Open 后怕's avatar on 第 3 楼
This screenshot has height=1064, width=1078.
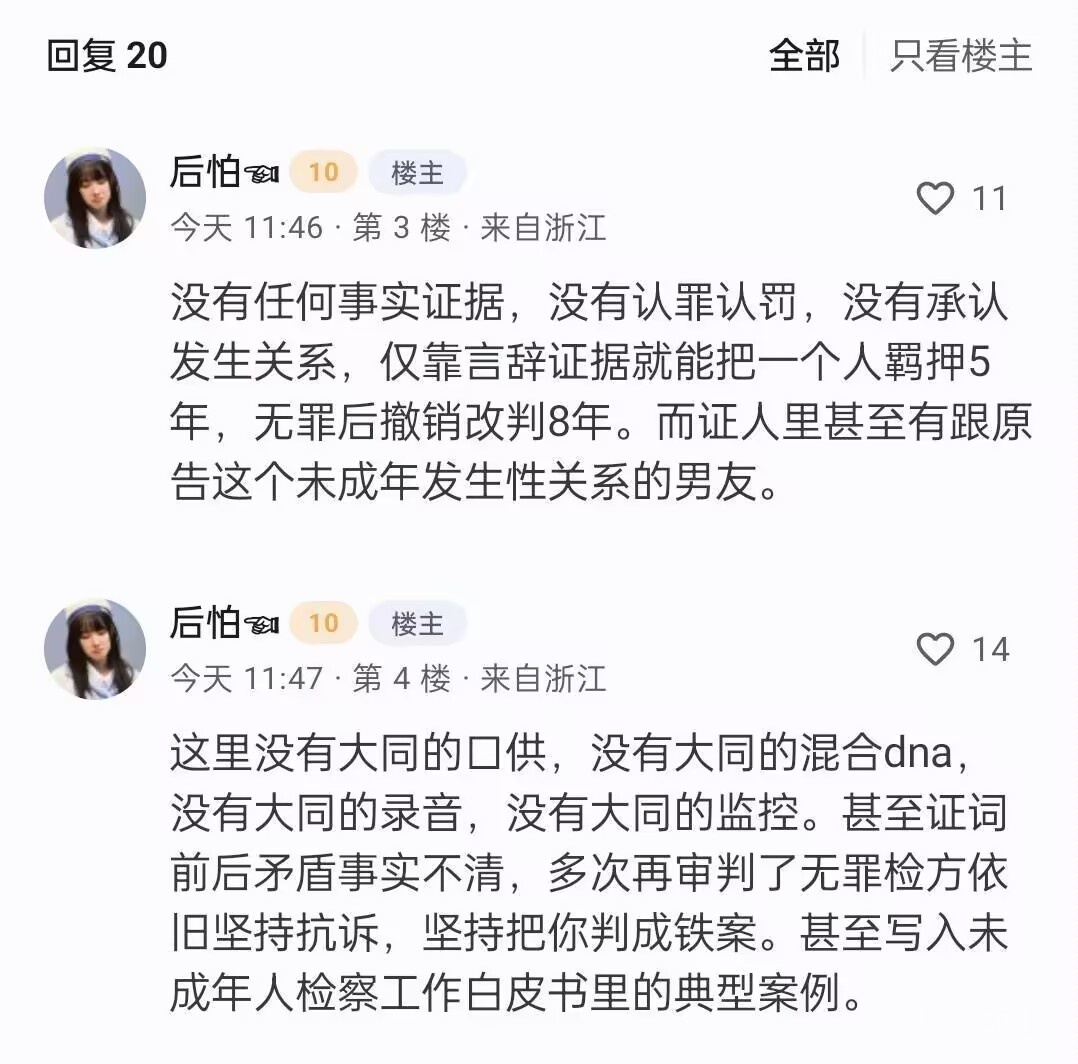tap(95, 198)
